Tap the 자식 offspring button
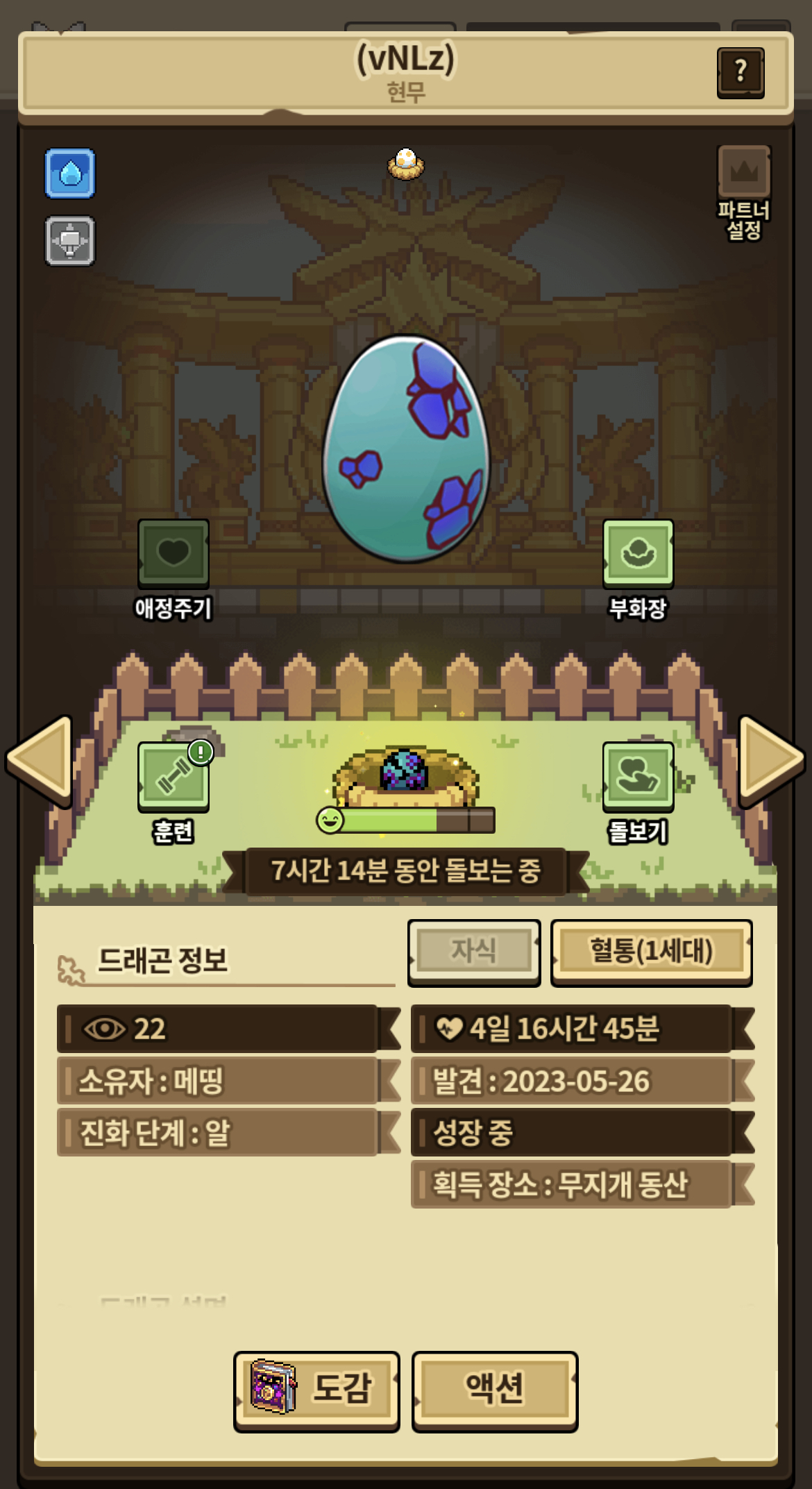Viewport: 812px width, 1489px height. pos(474,951)
